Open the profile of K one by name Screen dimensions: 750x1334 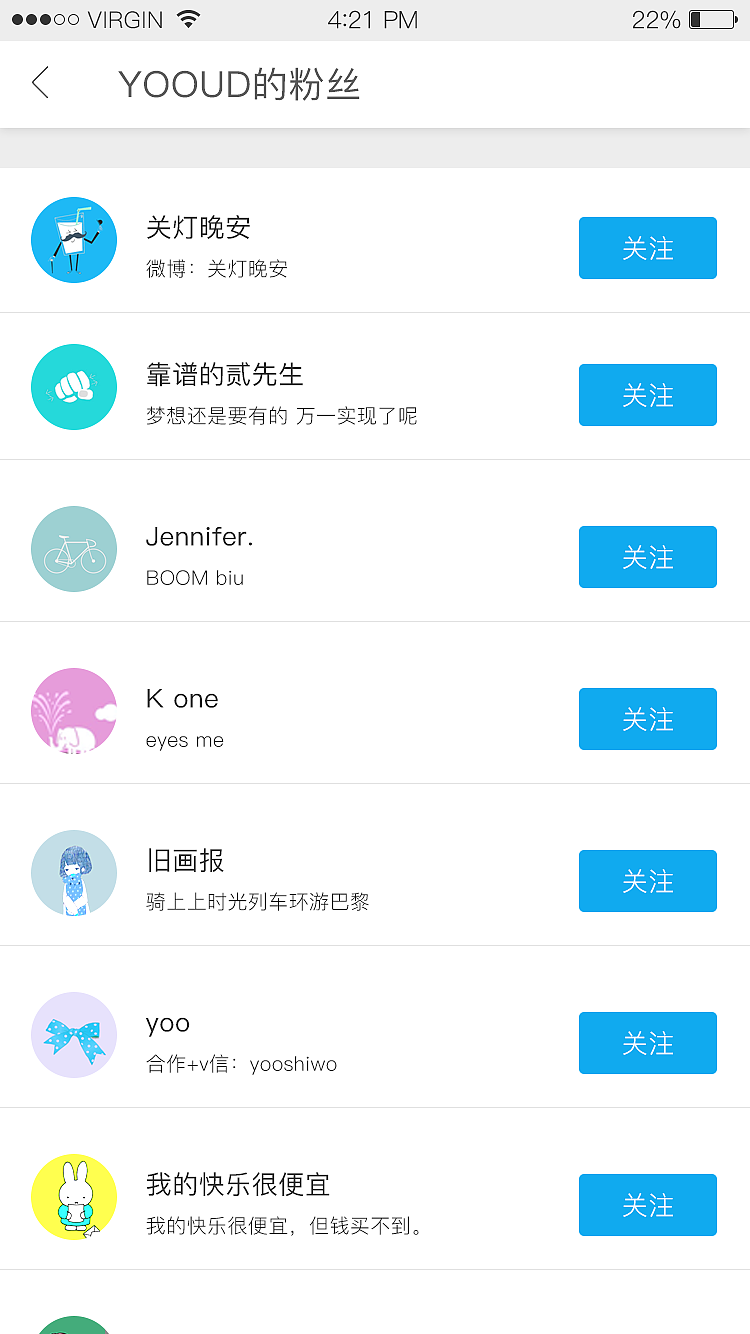click(x=182, y=699)
